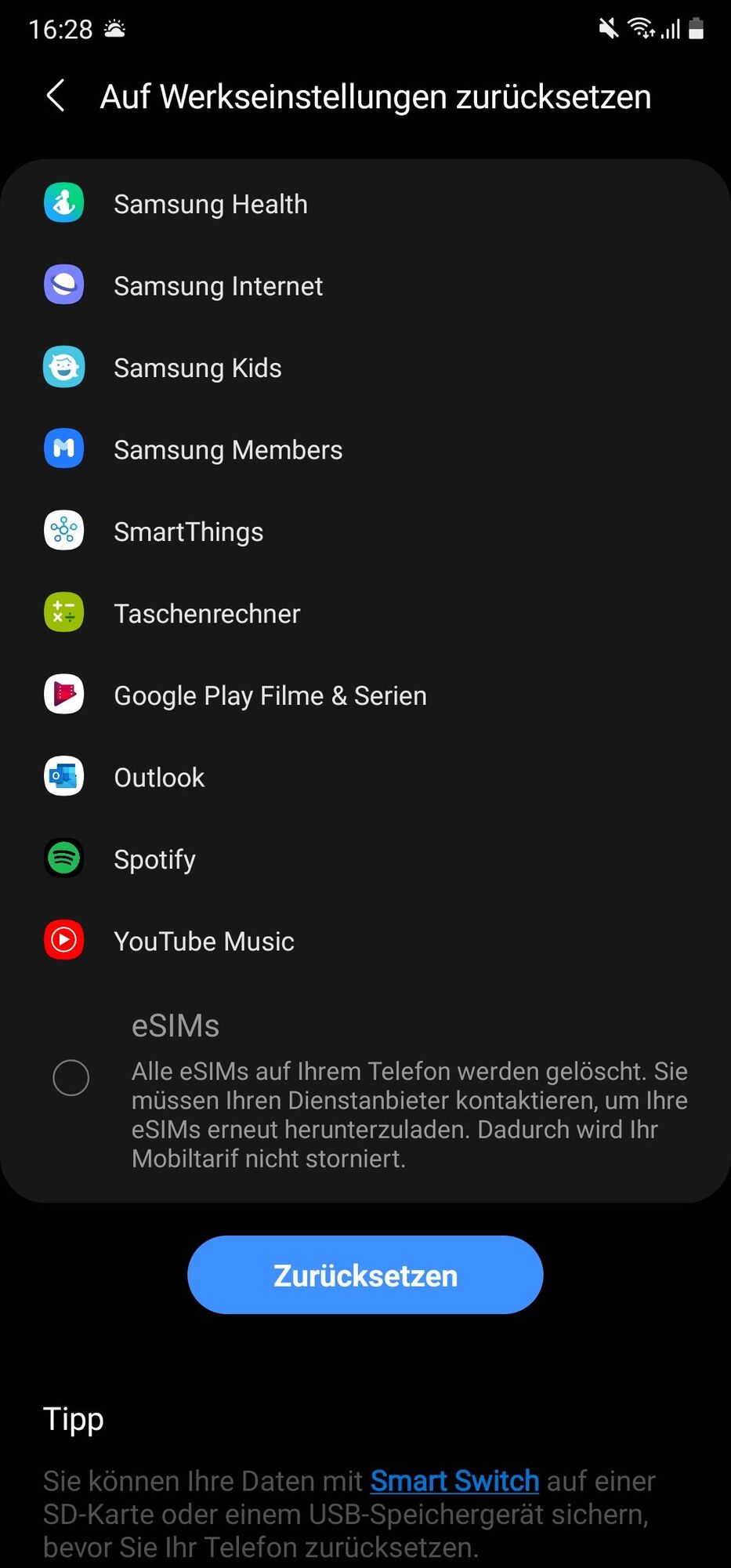Select the eSIMs deletion option
The width and height of the screenshot is (731, 1568).
[71, 1077]
